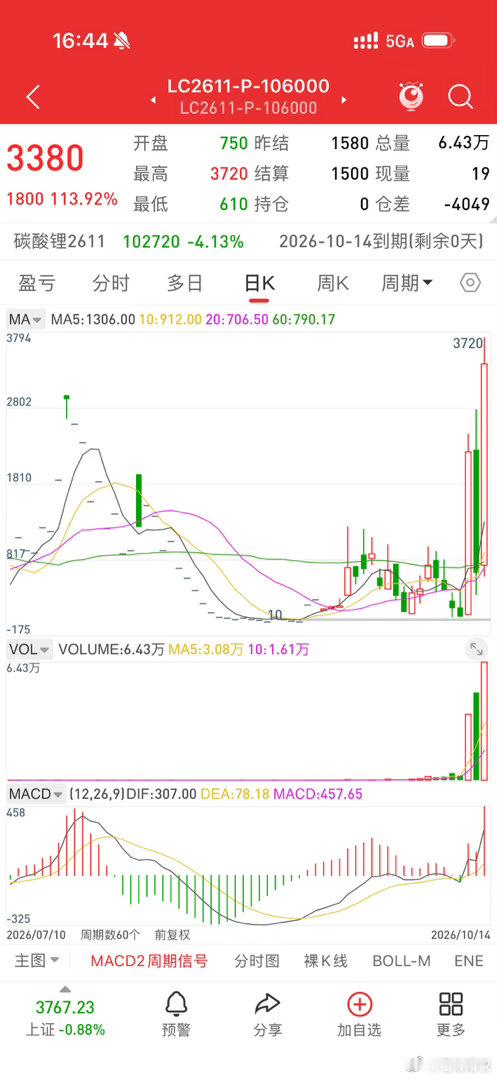This screenshot has height=1080, width=497.
Task: Open the robot assistant icon
Action: [412, 96]
